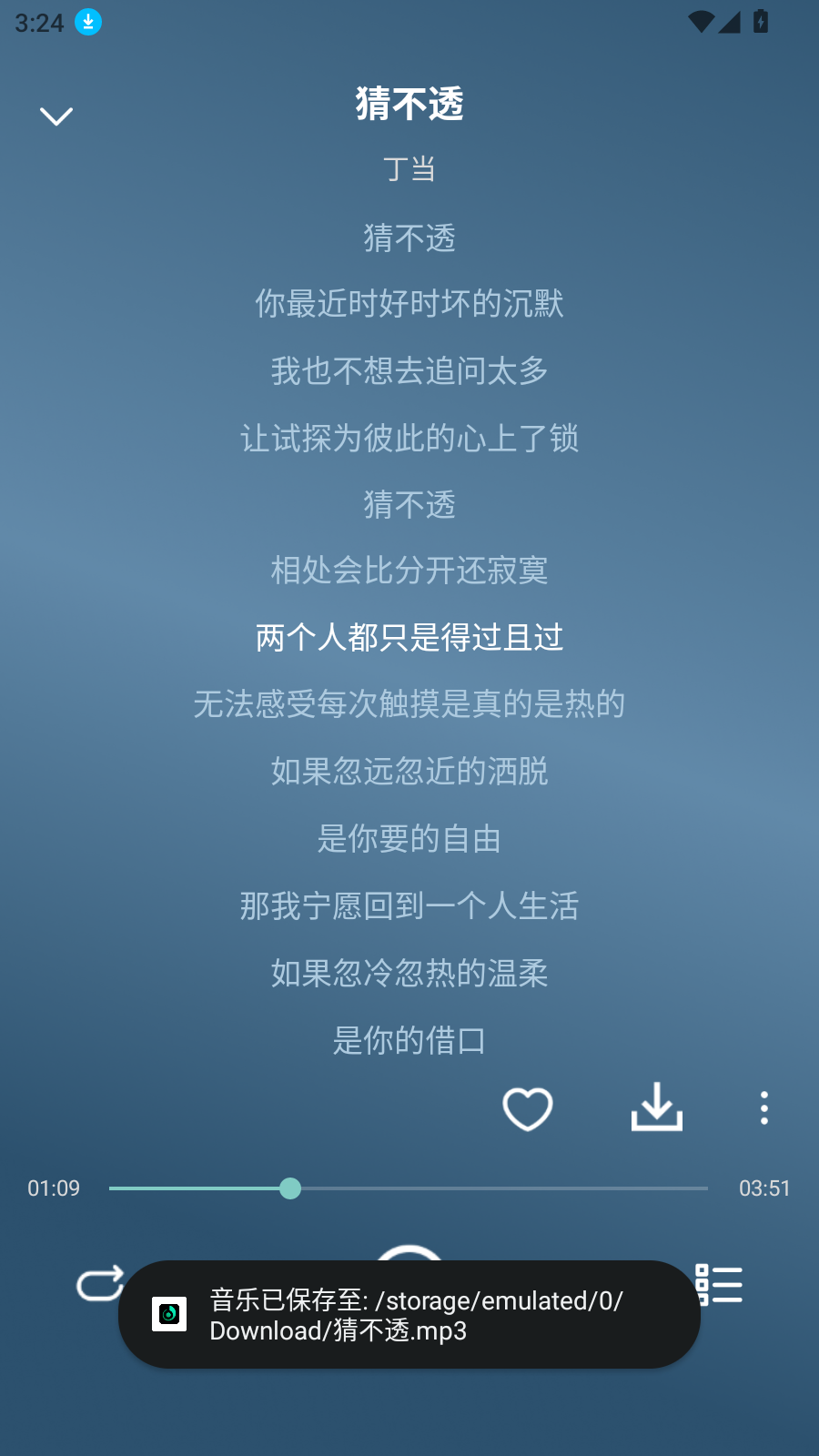This screenshot has width=819, height=1456.
Task: Tap the Wi-Fi icon in the status bar
Action: point(699,22)
